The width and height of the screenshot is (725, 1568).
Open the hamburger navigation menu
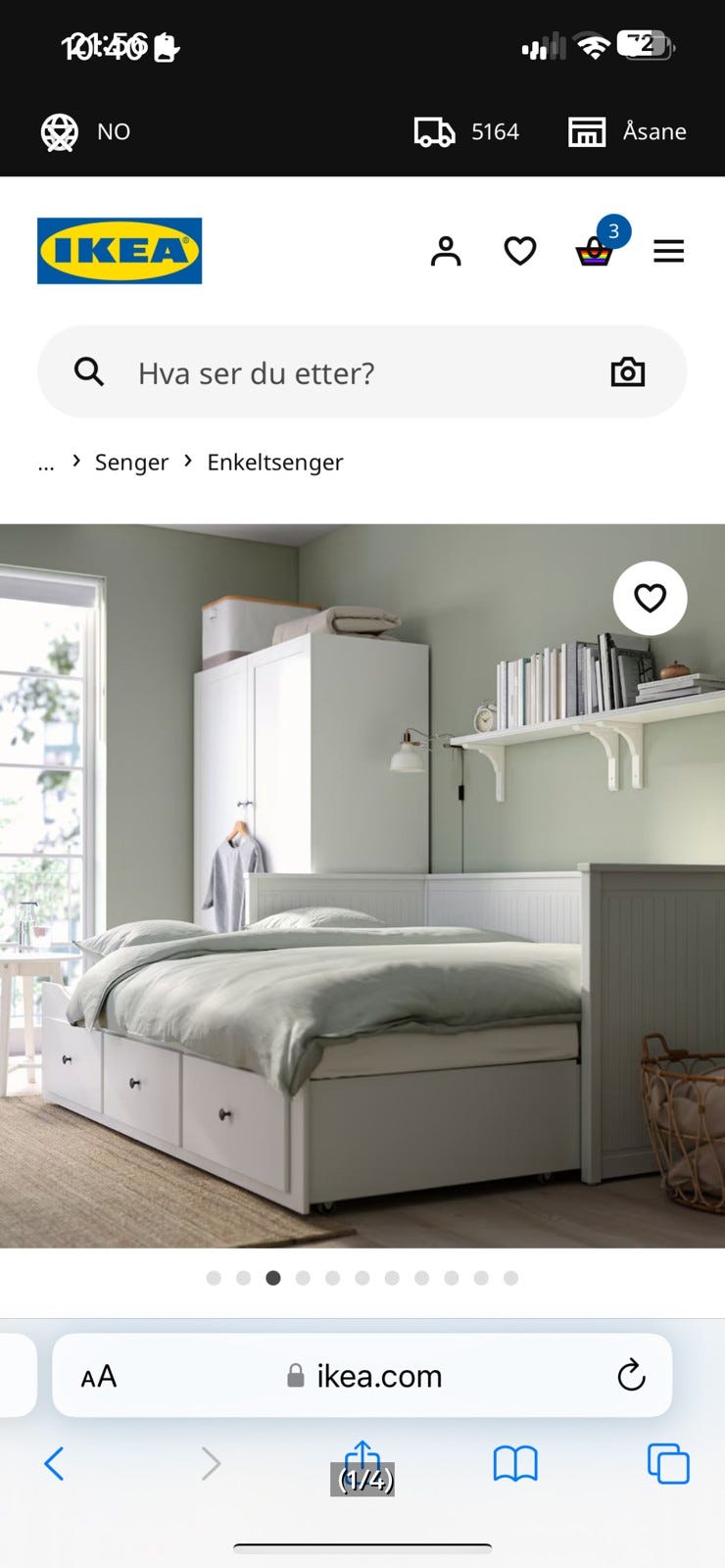[669, 252]
